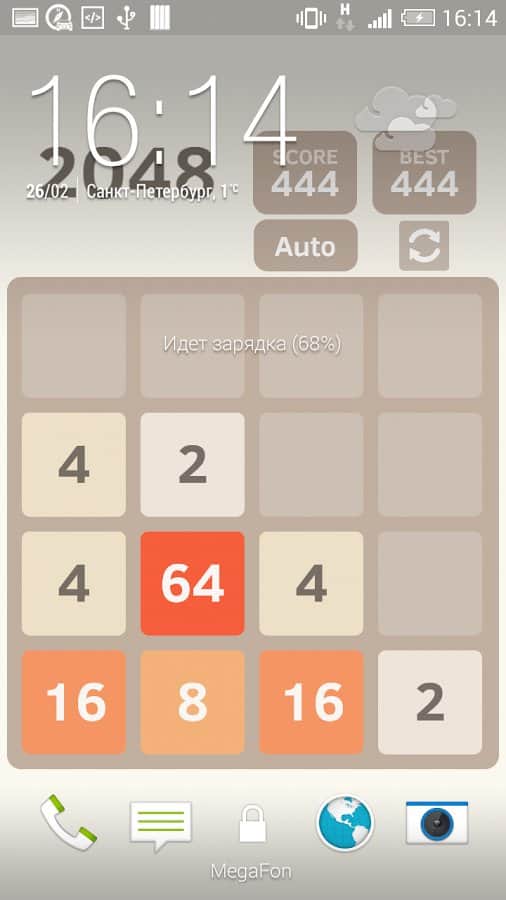Open the messages shortcut

[x=161, y=826]
